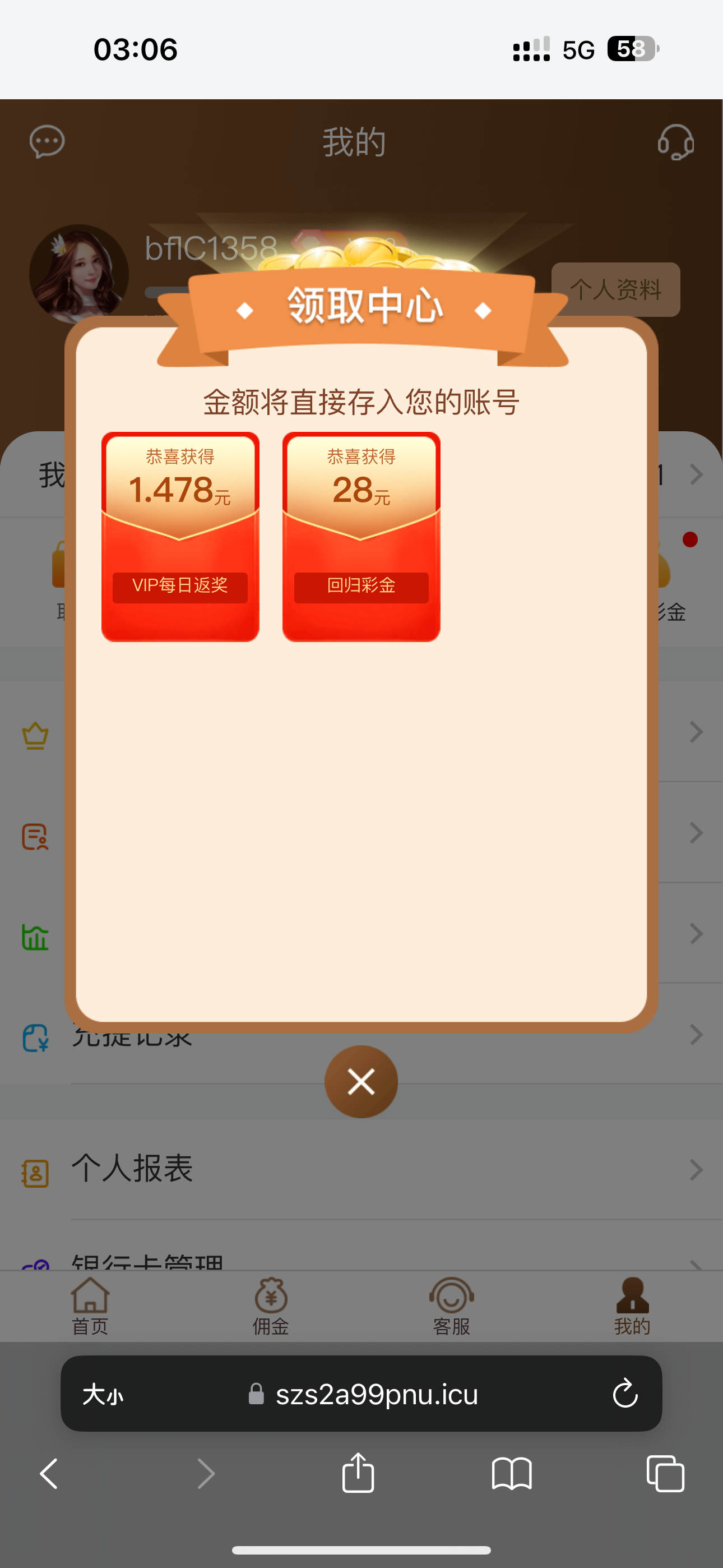This screenshot has height=1568, width=723.
Task: Open Safari share sheet
Action: click(x=358, y=1474)
